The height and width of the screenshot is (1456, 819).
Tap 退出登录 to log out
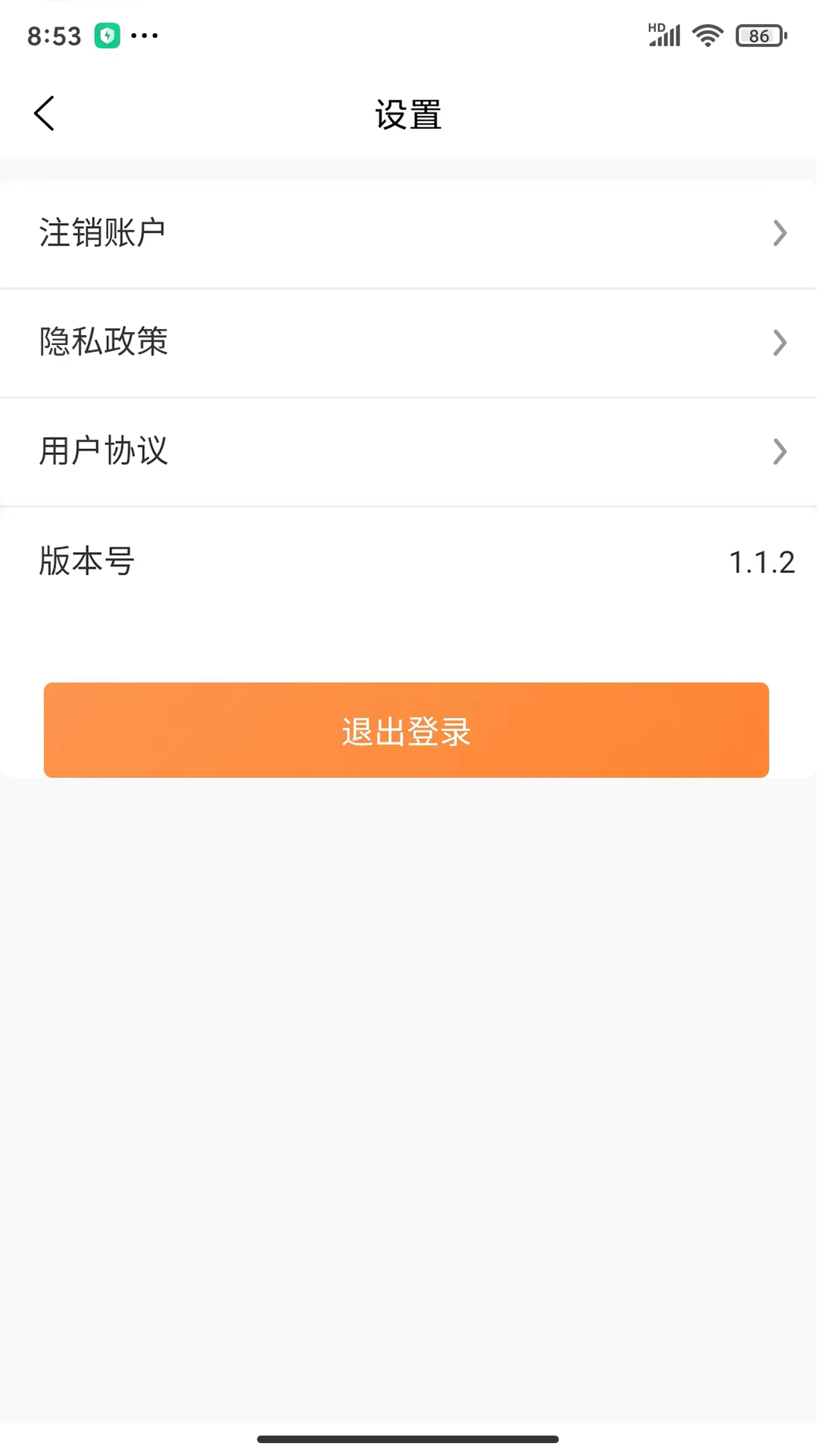pyautogui.click(x=406, y=730)
